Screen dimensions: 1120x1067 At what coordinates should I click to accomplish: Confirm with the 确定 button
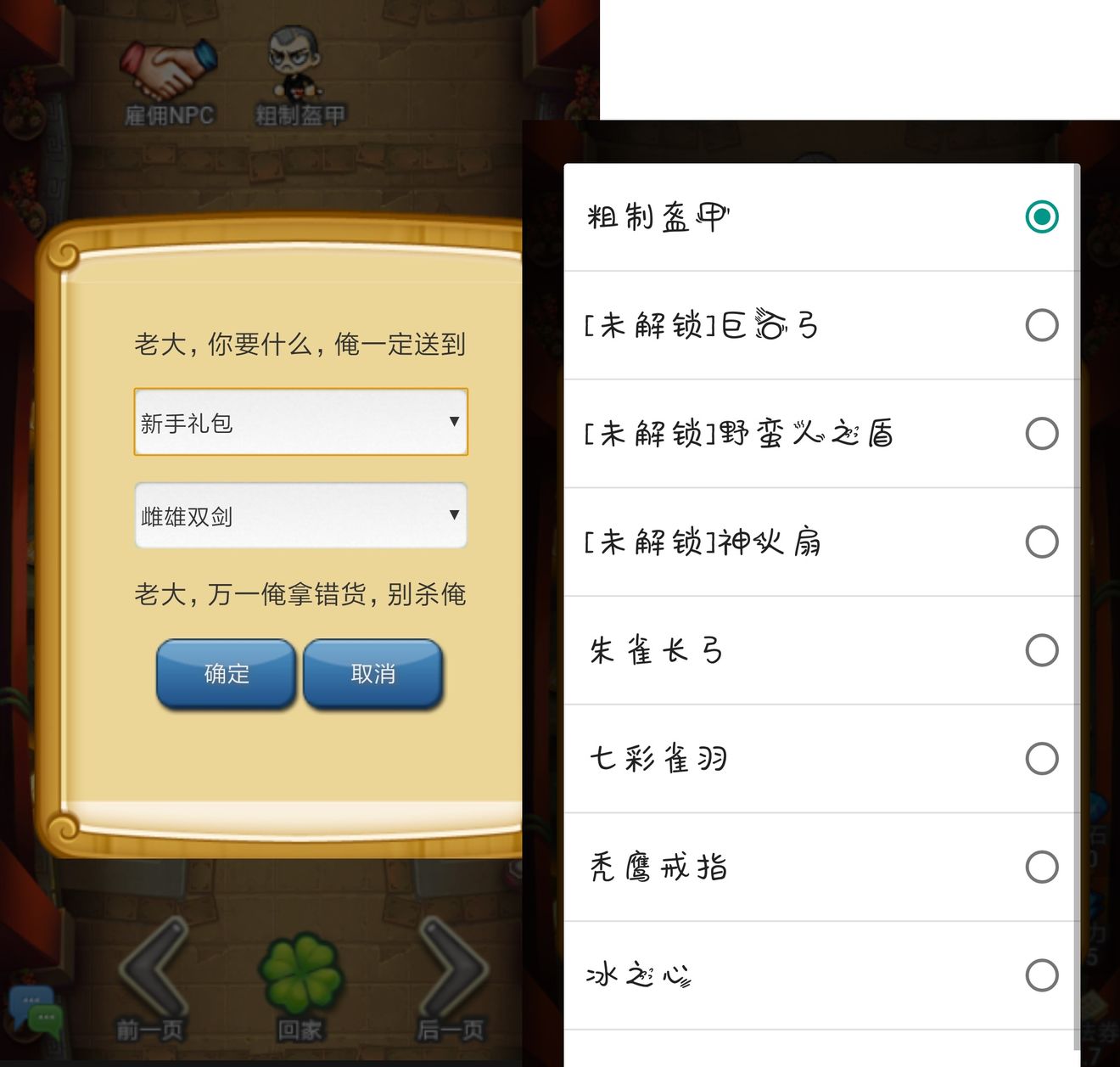pyautogui.click(x=226, y=674)
